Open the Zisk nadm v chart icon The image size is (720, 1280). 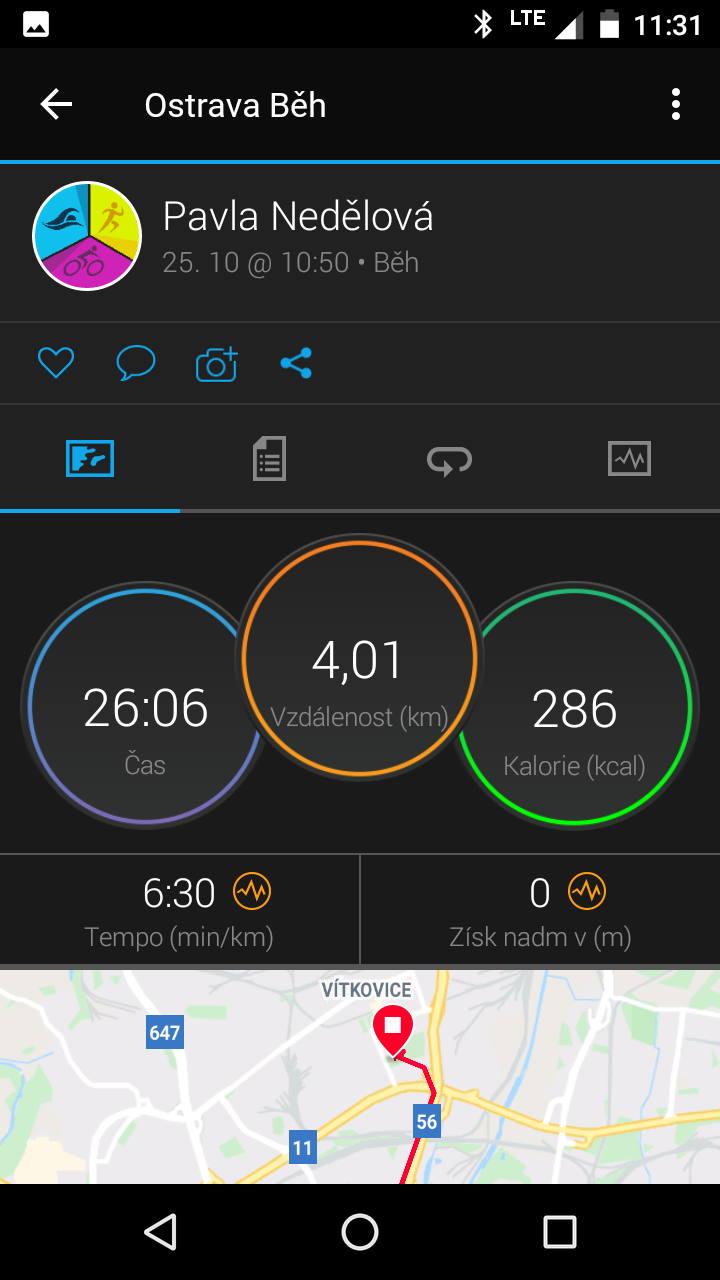(x=587, y=891)
